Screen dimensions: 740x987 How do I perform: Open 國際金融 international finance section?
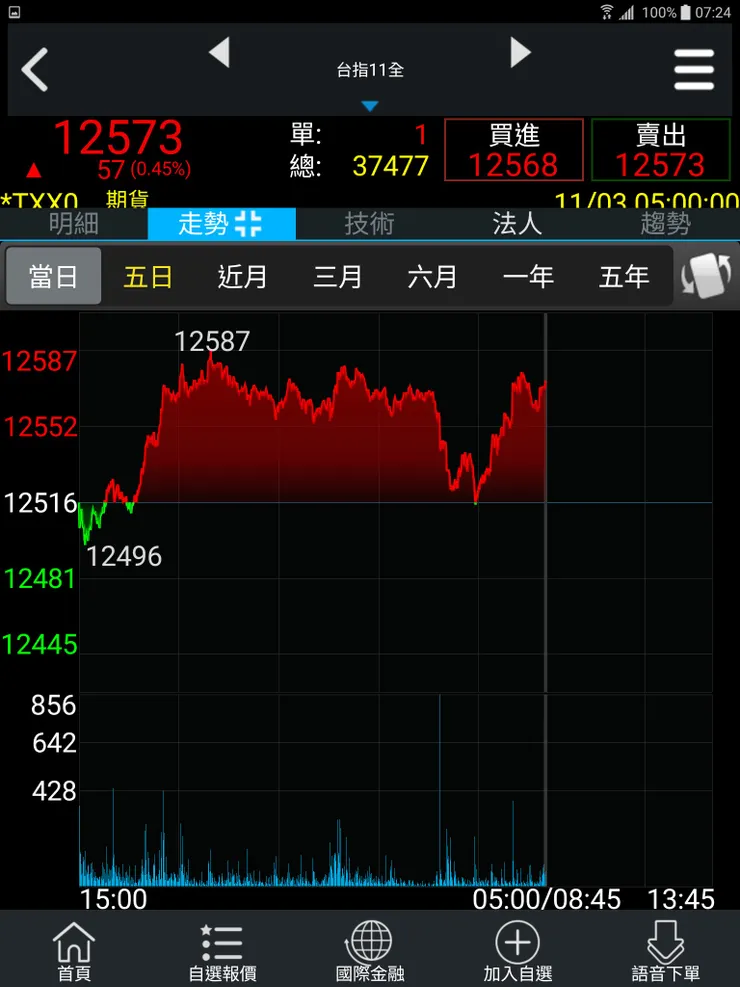tap(370, 948)
